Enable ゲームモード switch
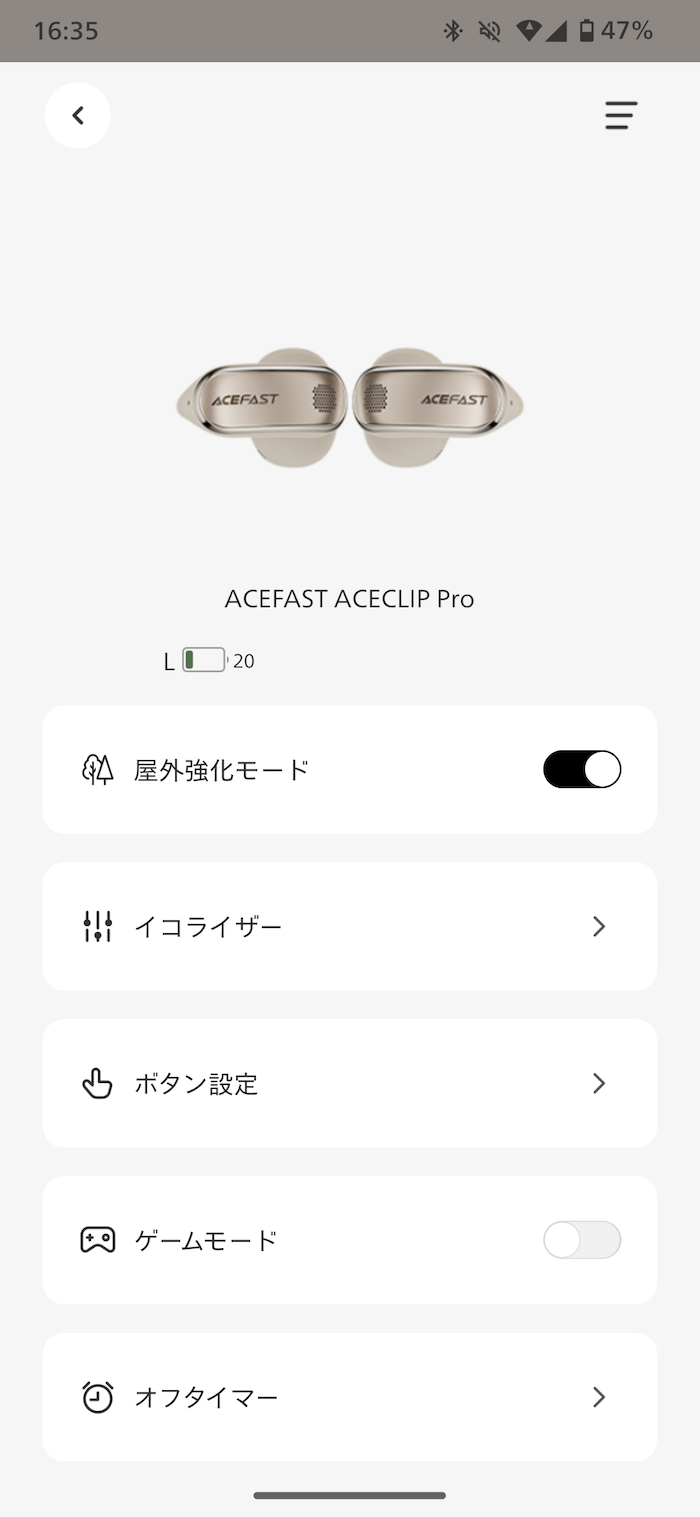Screen dimensions: 700x1517 [x=582, y=1241]
